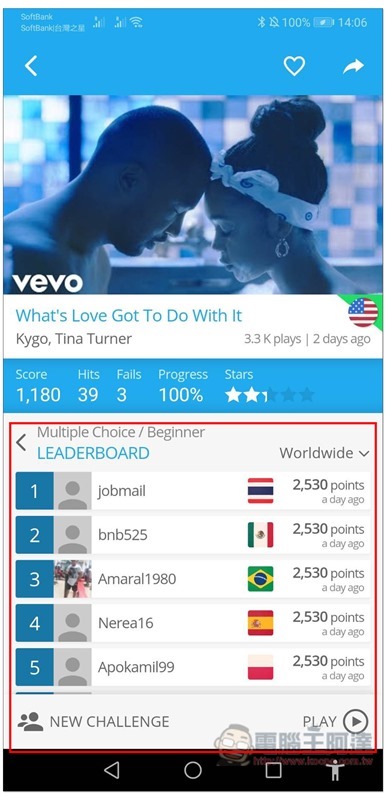Open the music video thumbnail
Image resolution: width=386 pixels, height=800 pixels.
tap(193, 194)
